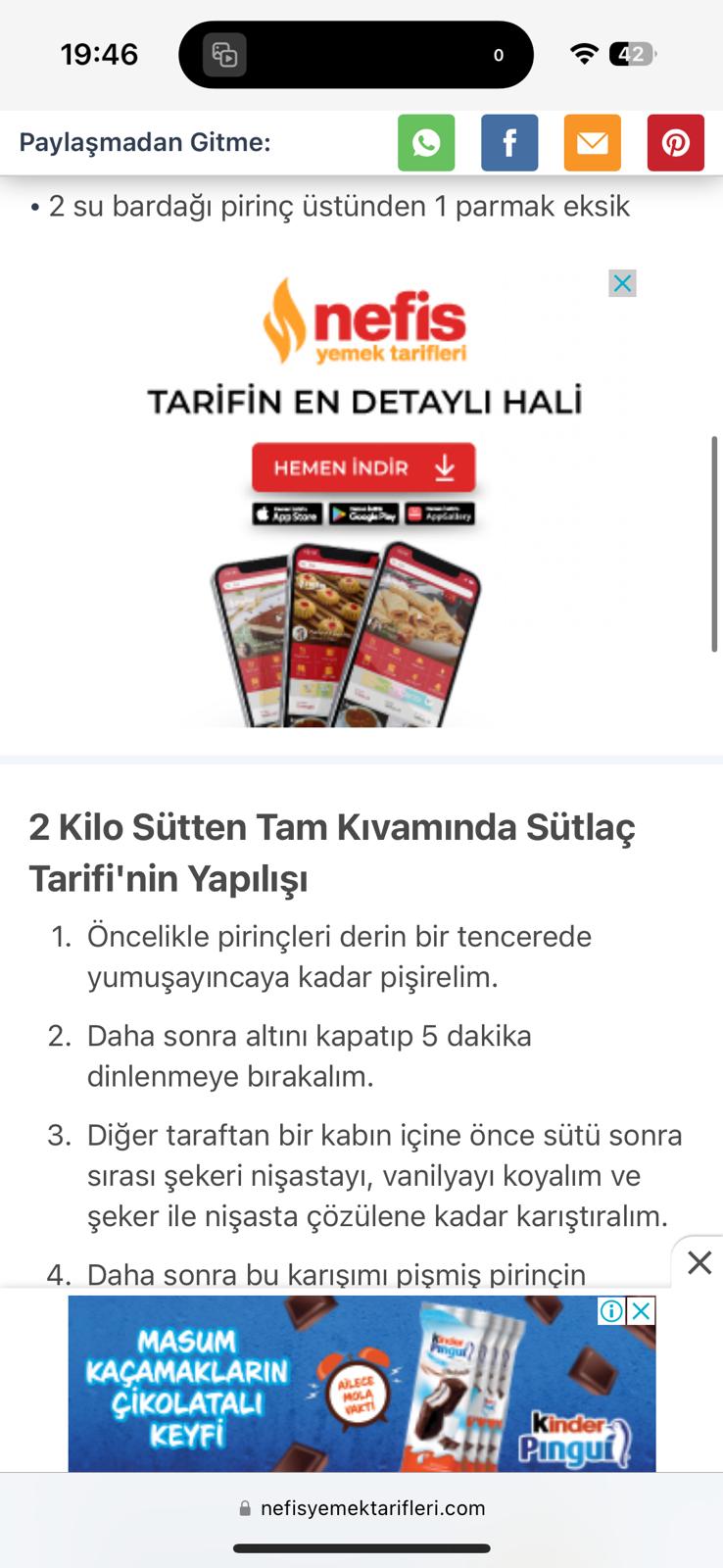Tap the nefisyemektarifleri.com address bar
Screen dimensions: 723x1568
click(x=361, y=1508)
